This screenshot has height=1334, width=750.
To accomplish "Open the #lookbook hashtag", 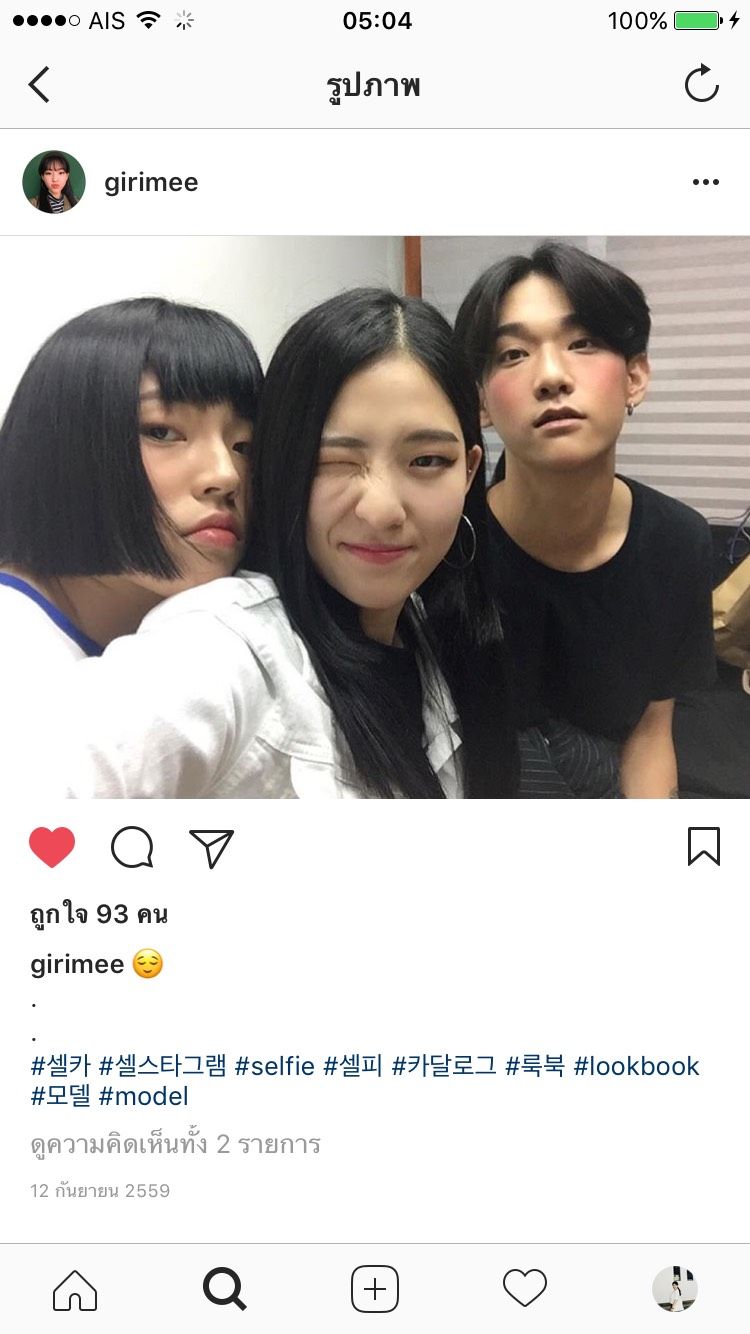I will click(636, 1066).
